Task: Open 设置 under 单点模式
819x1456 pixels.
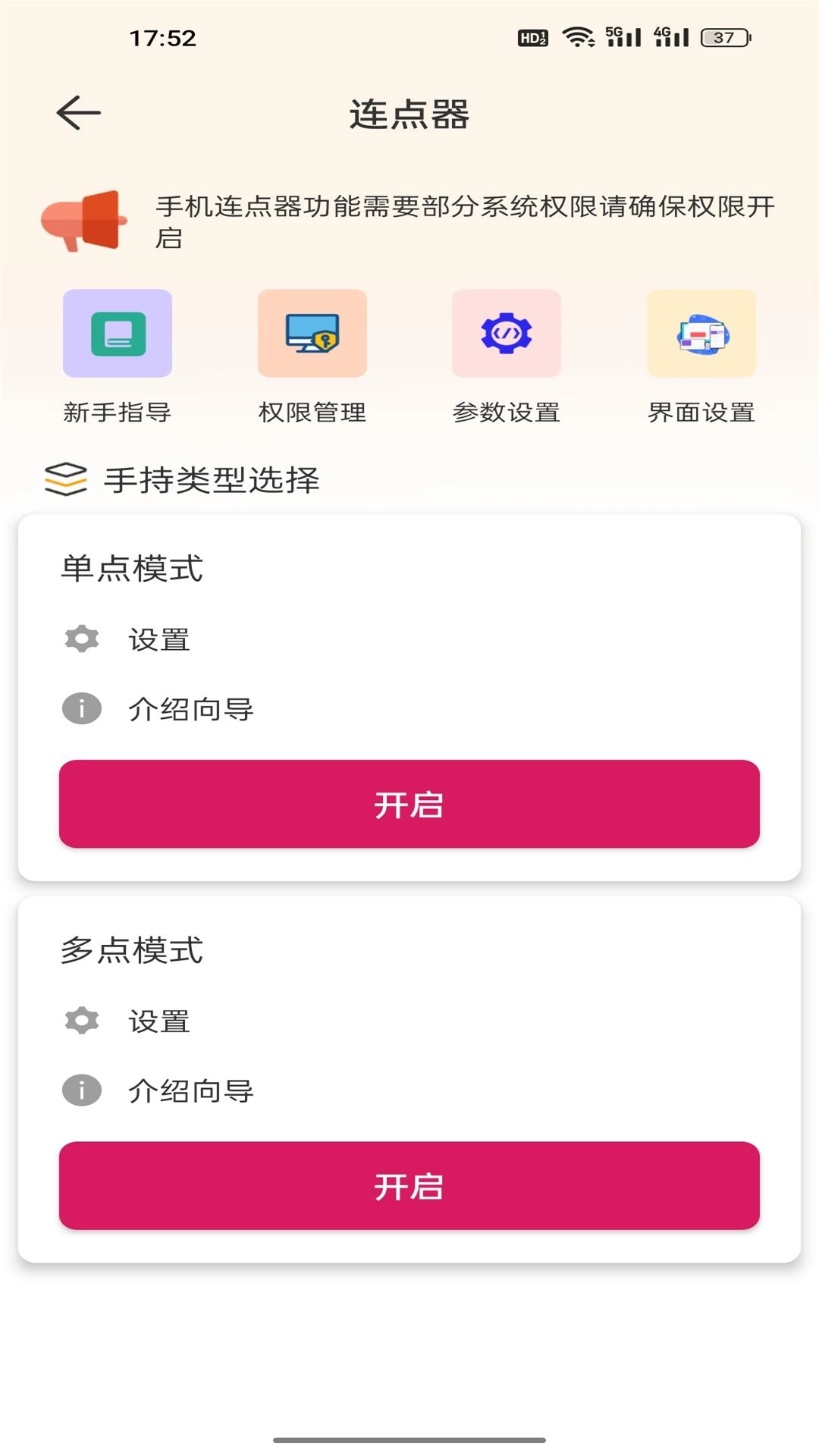Action: coord(160,641)
